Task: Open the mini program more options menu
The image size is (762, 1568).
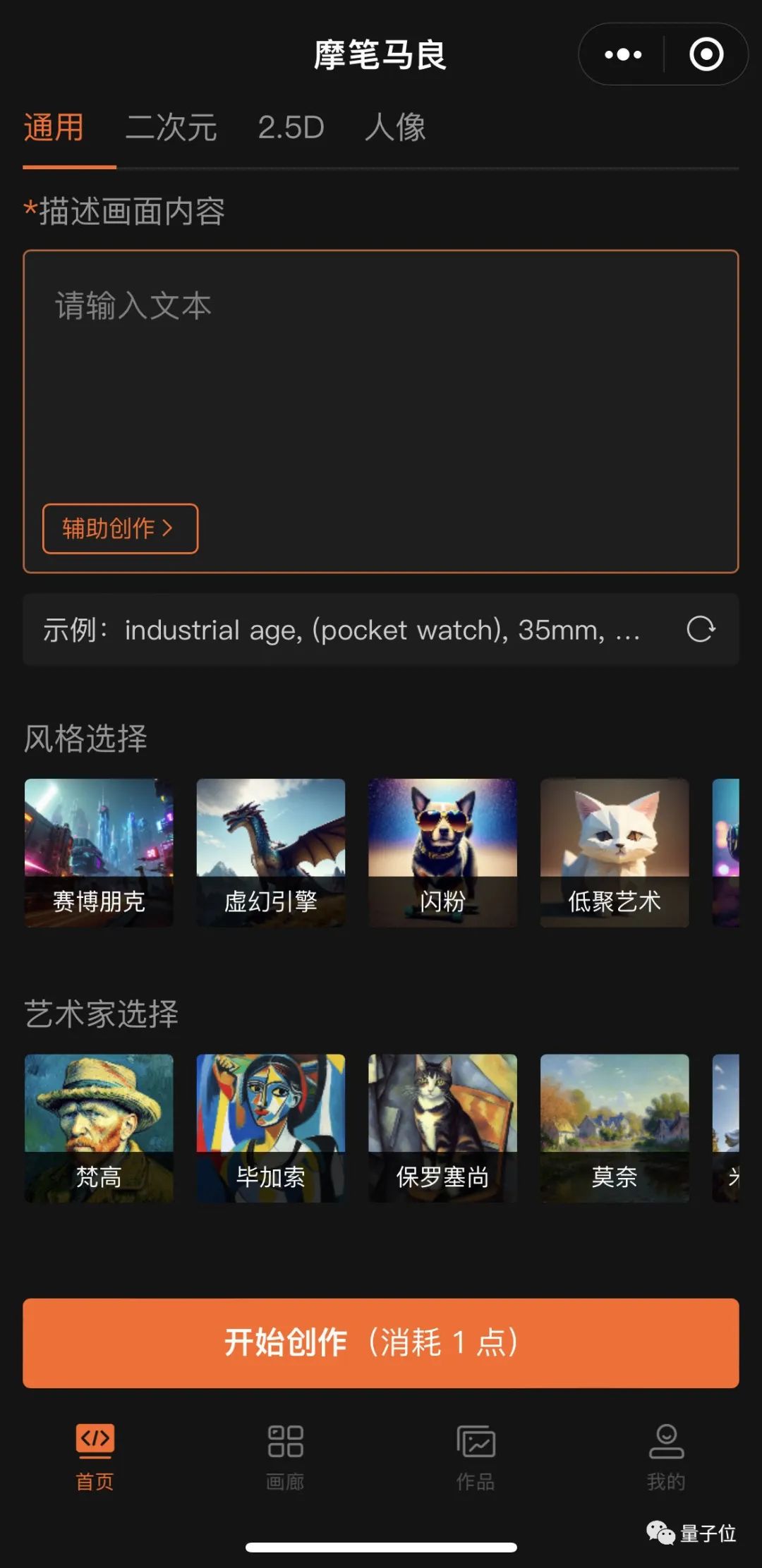Action: pyautogui.click(x=623, y=54)
